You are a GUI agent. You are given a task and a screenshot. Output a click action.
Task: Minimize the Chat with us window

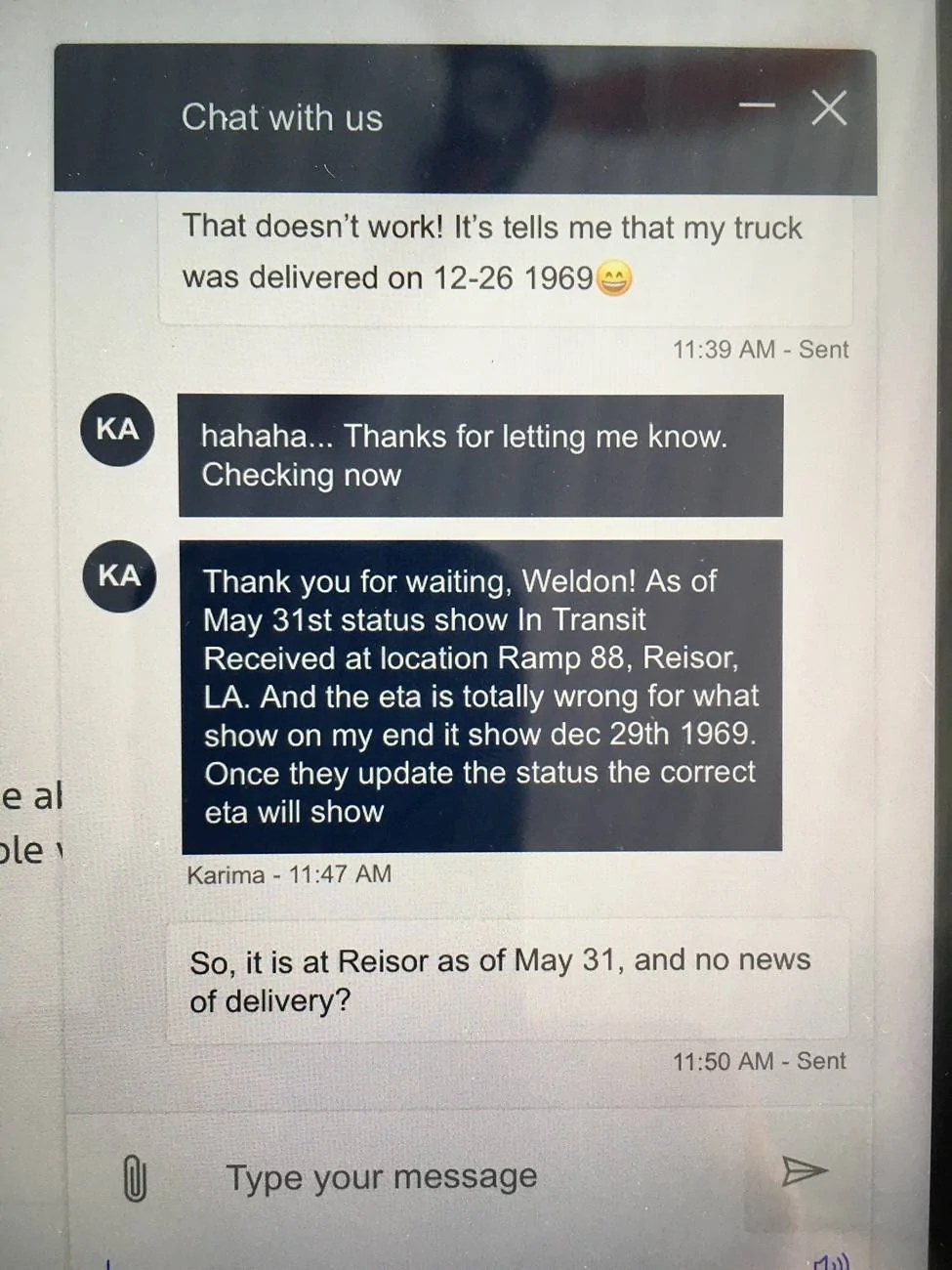(757, 106)
